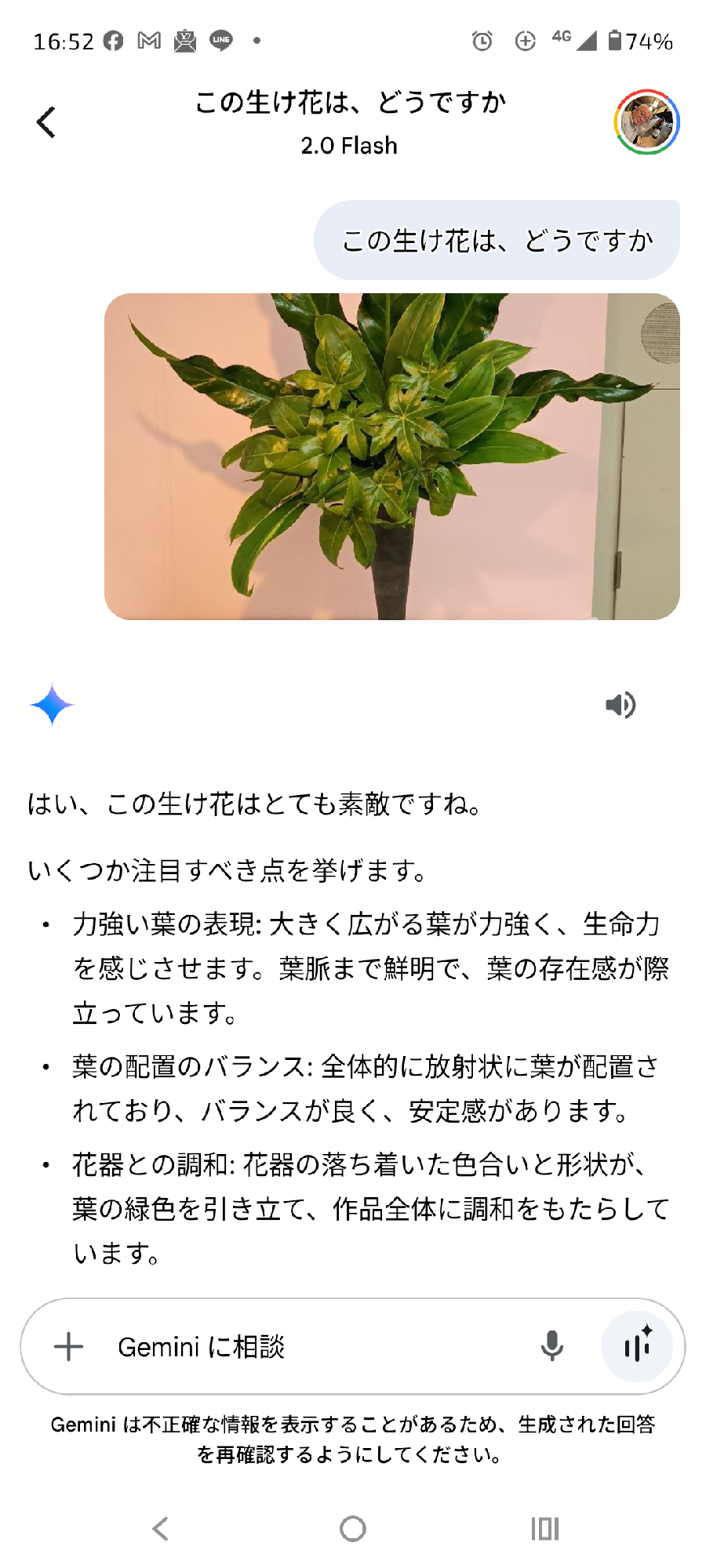Go back from the Gemini chat
This screenshot has width=706, height=1568.
46,122
